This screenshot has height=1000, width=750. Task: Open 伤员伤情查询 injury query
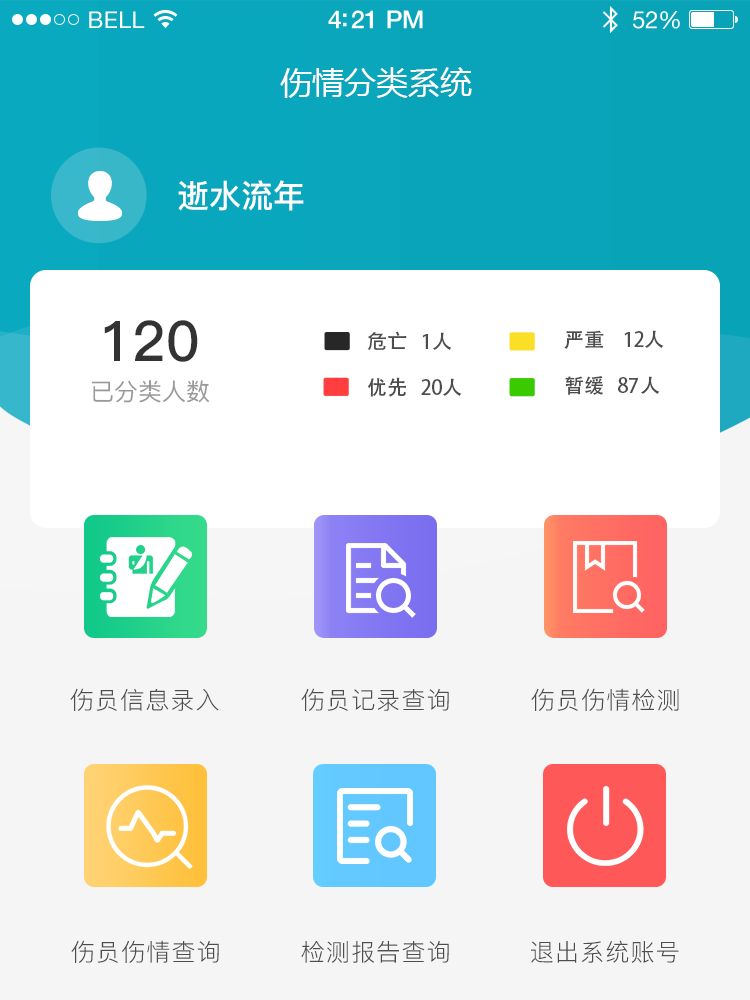145,826
